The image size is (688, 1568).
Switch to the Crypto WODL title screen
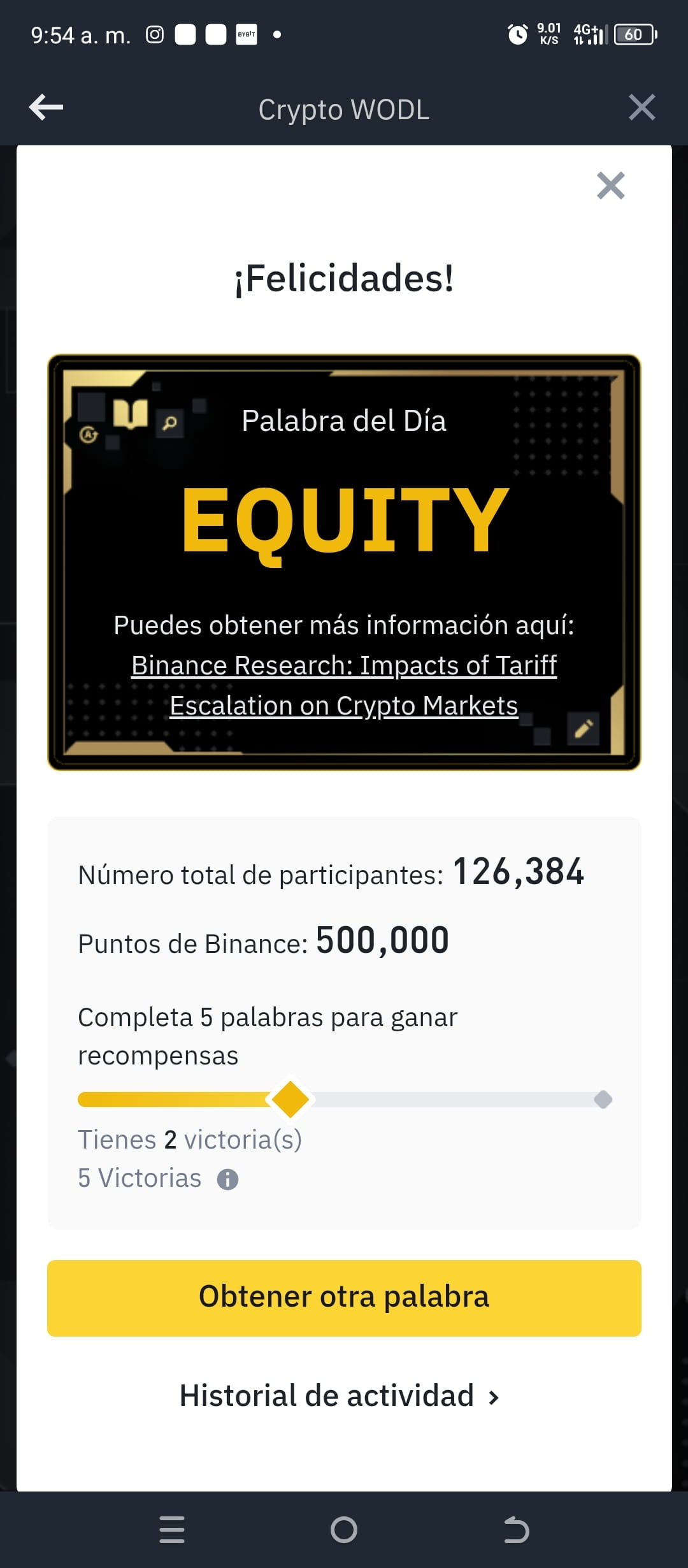[x=344, y=109]
